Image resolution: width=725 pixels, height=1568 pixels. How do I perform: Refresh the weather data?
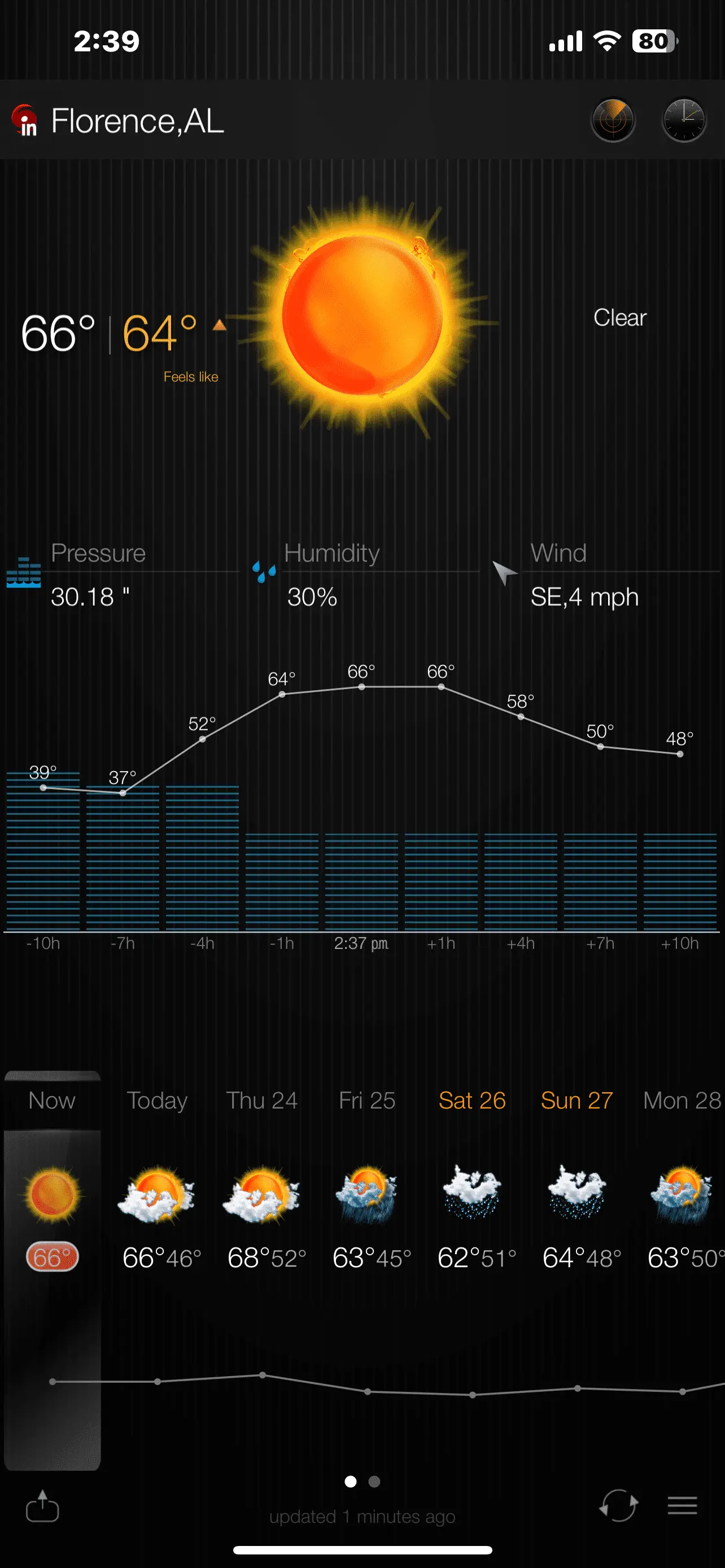[618, 1505]
